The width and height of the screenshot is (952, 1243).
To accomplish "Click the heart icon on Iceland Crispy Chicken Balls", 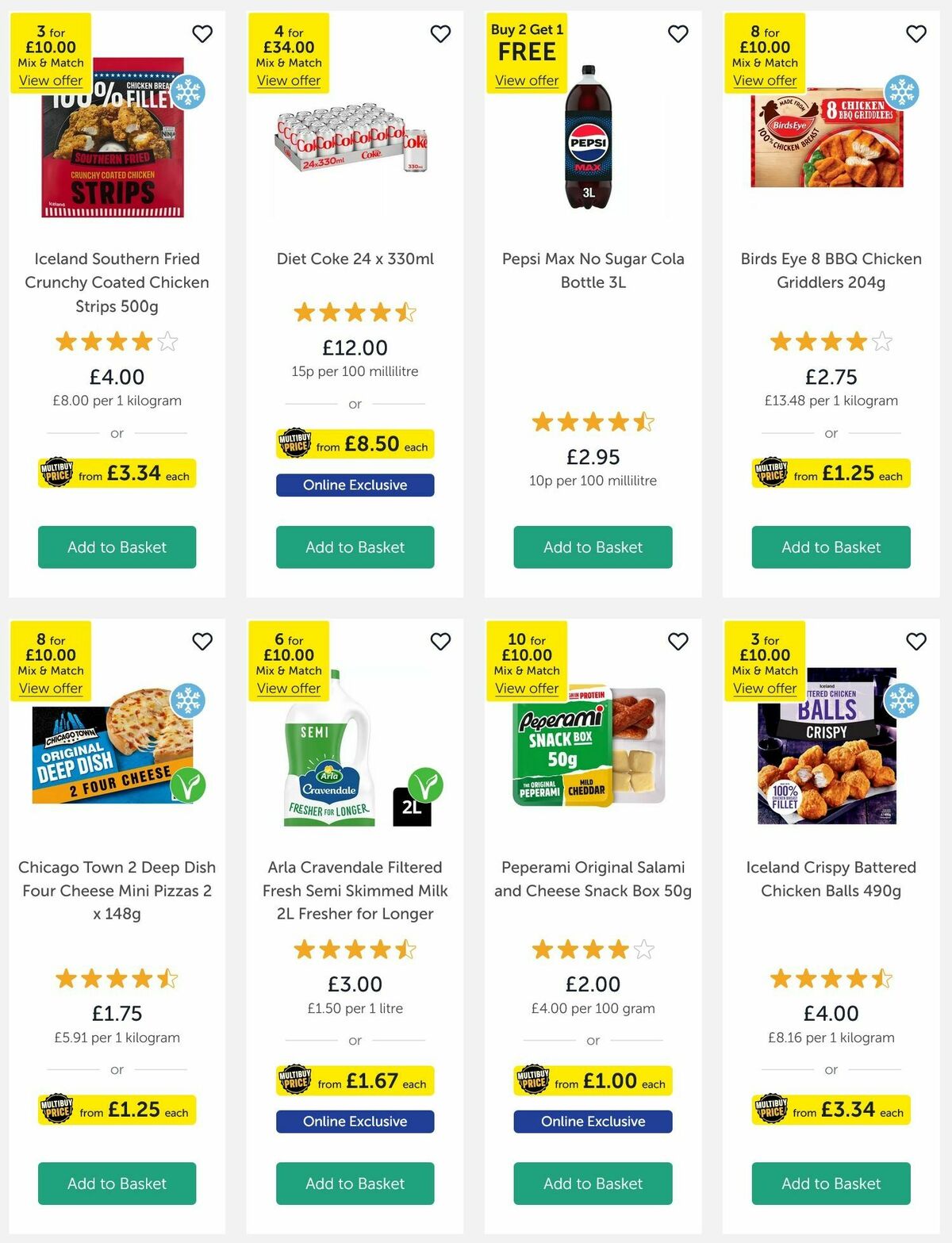I will click(x=916, y=642).
